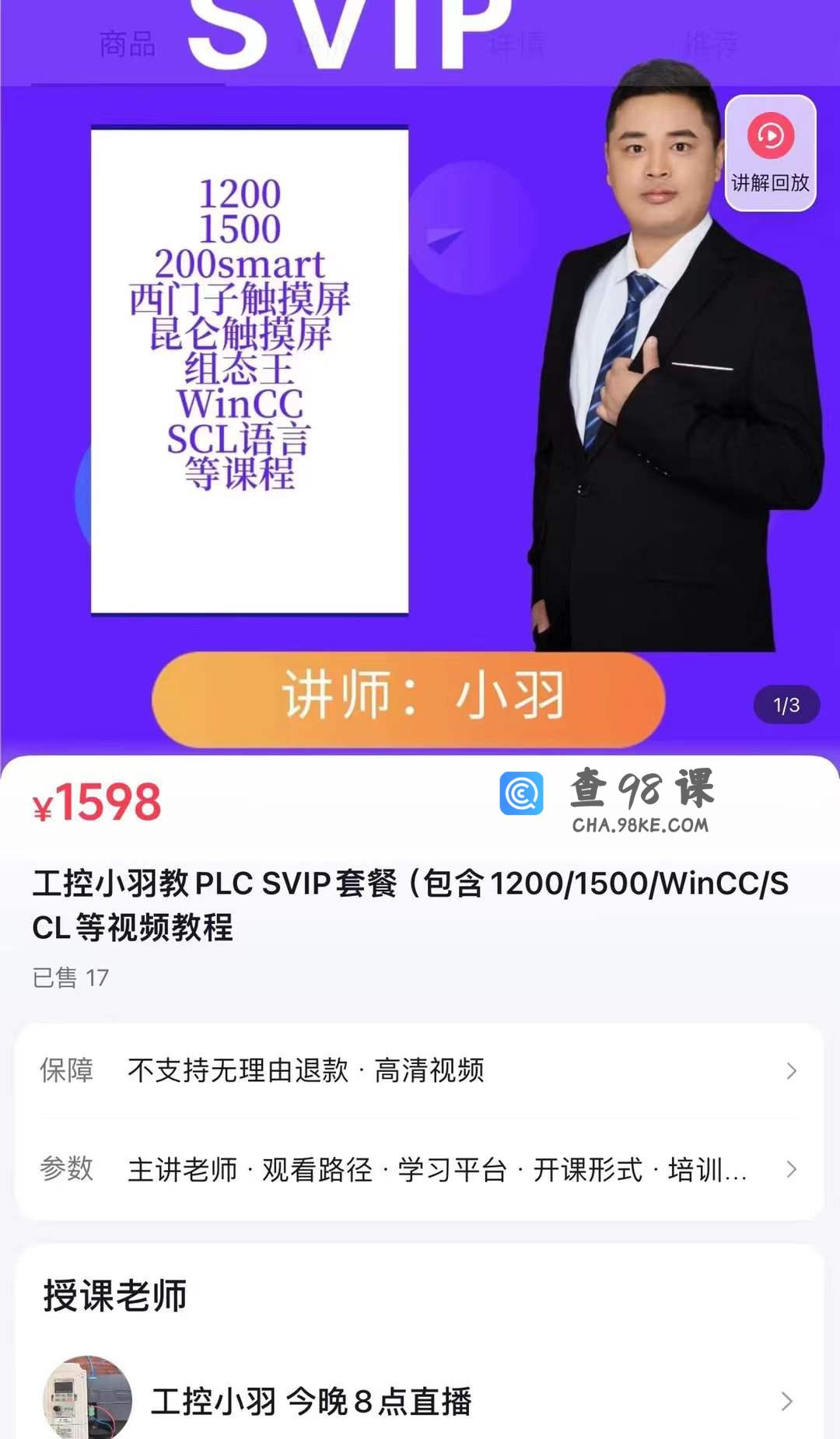Screen dimensions: 840x1439
Task: Open the 保障 guarantee details row
Action: click(420, 1071)
